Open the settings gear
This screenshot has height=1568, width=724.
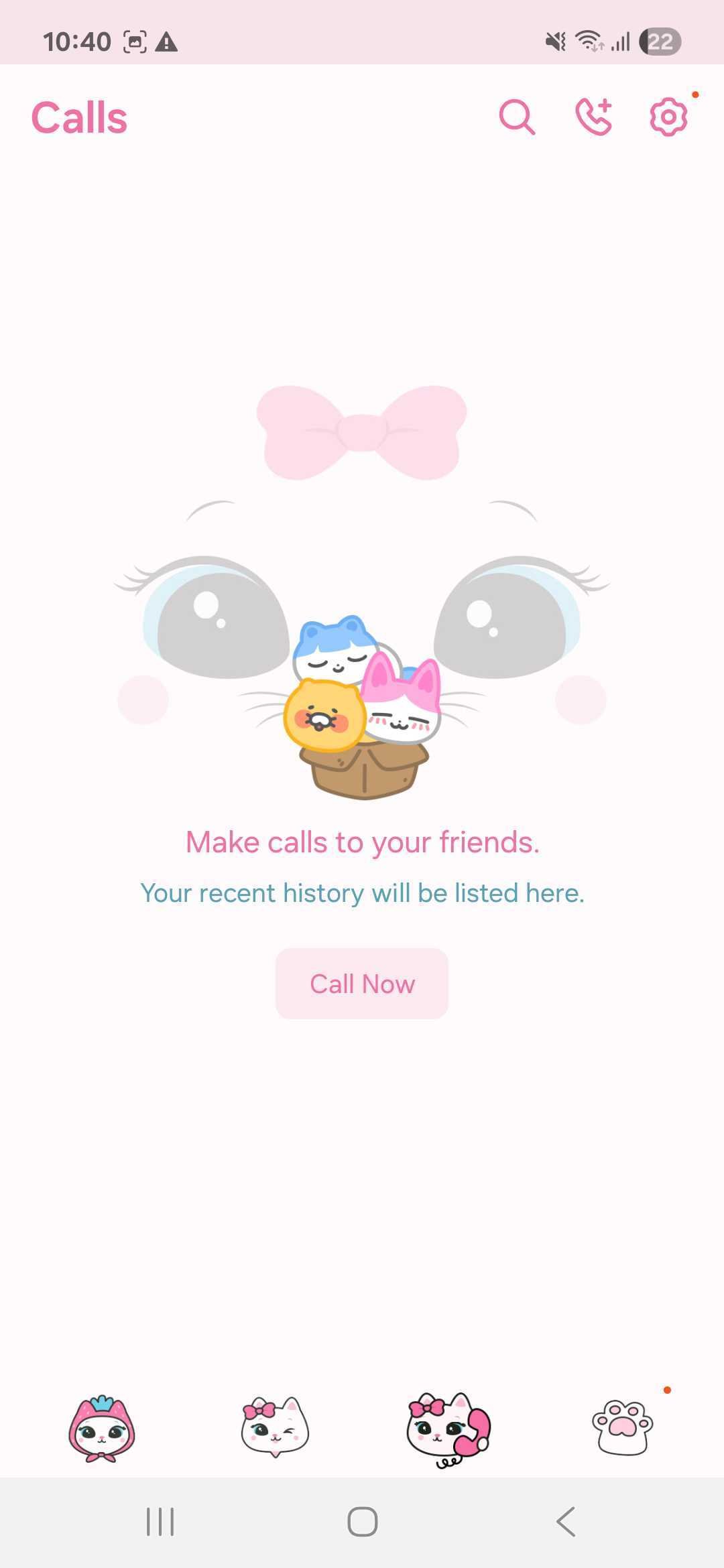point(668,117)
